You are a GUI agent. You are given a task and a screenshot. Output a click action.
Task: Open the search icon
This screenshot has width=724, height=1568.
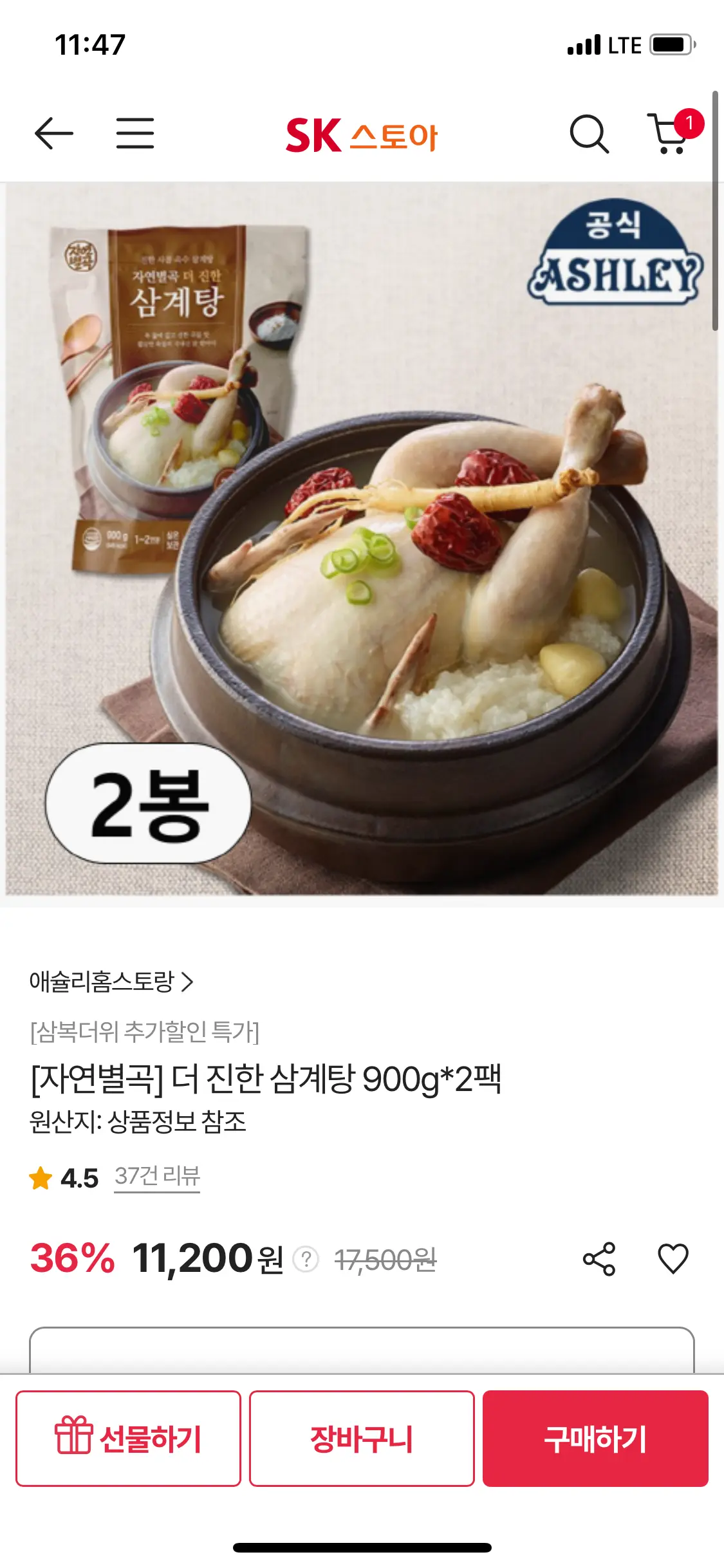pos(589,134)
